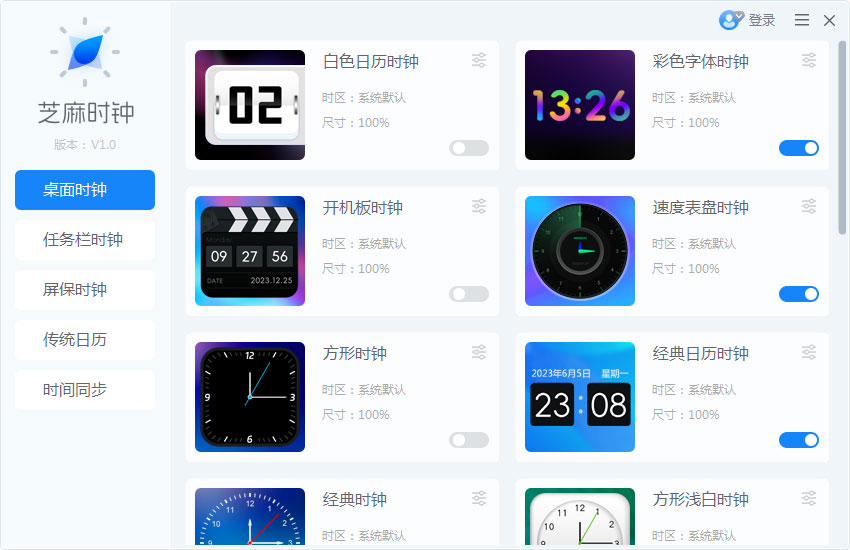The image size is (850, 550).
Task: Open settings icon for 白色日历时钟
Action: [479, 61]
